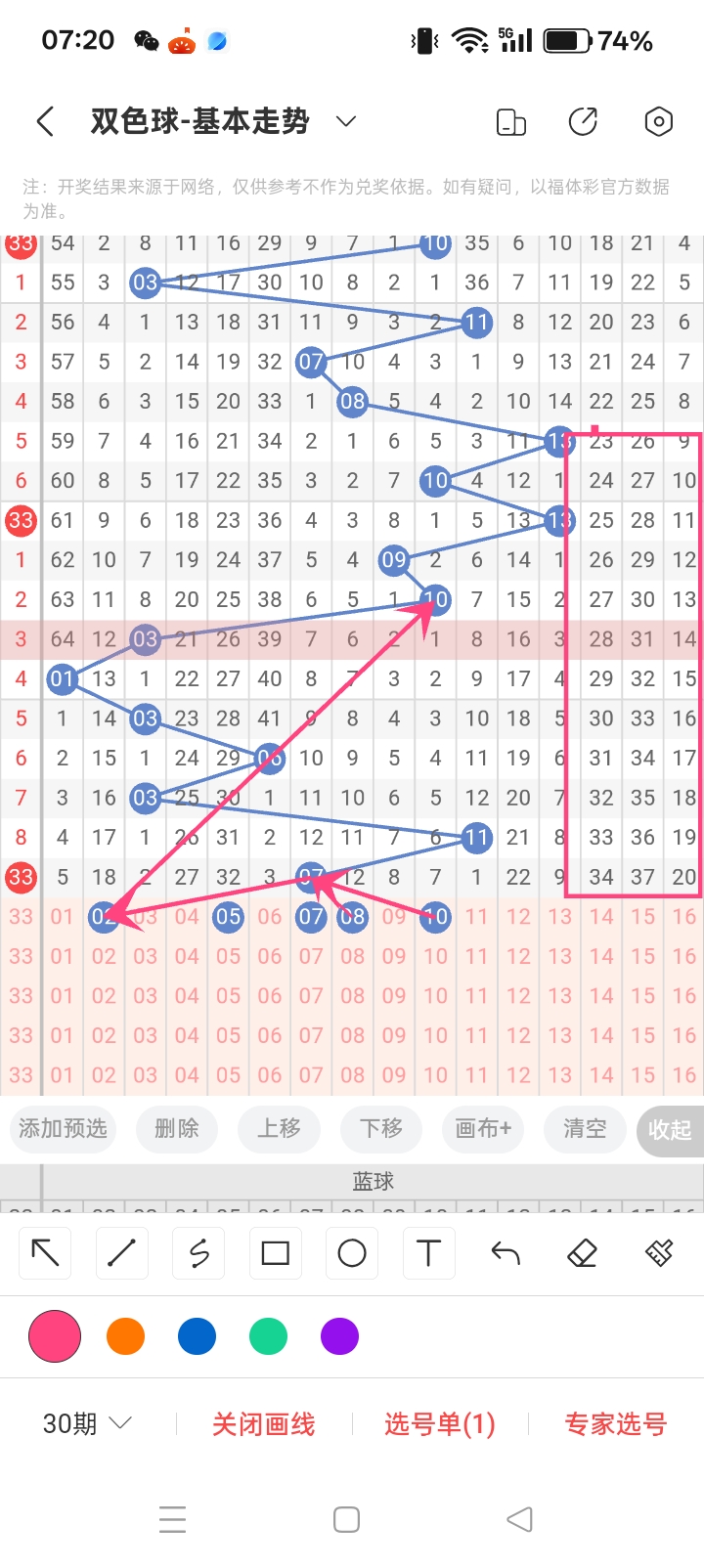Share the trend chart

(x=584, y=122)
